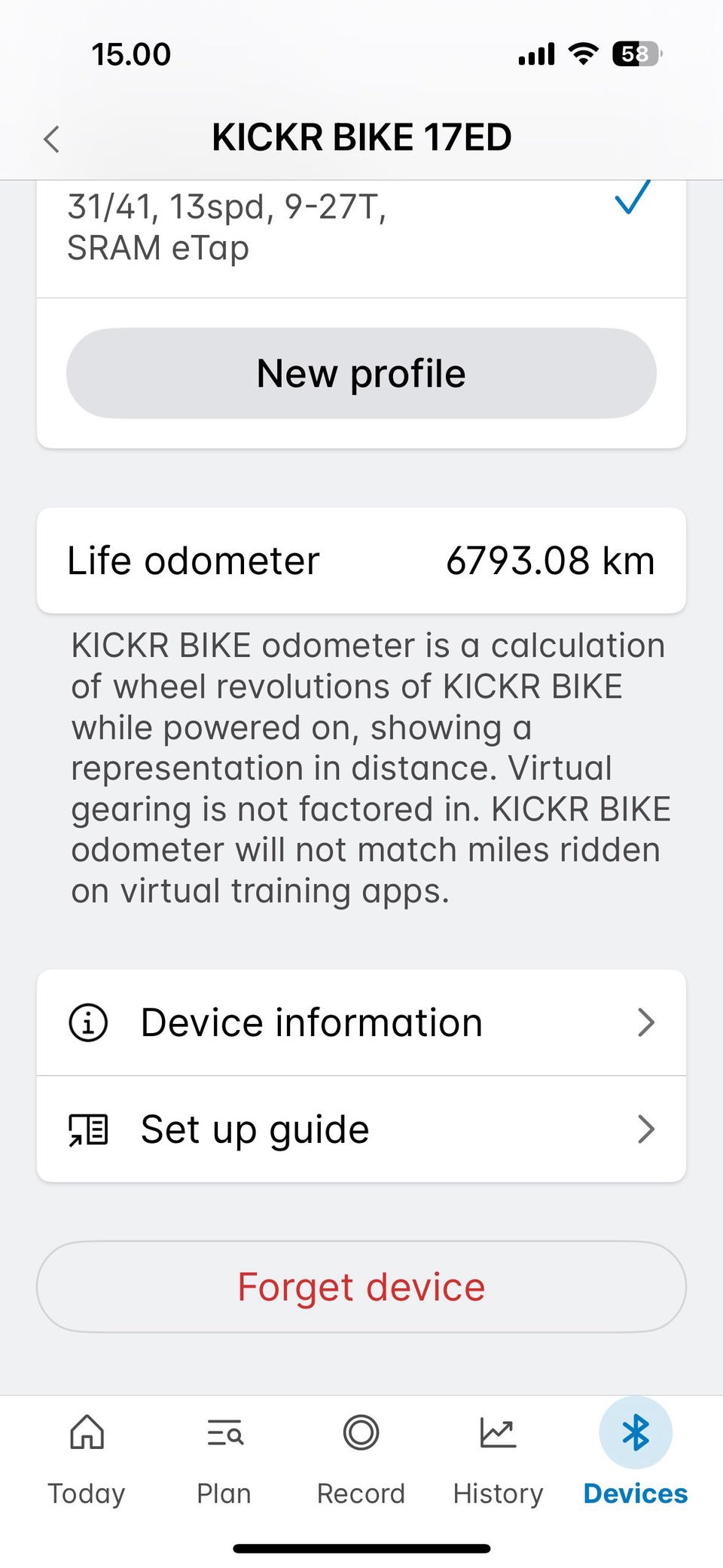Go to the History tab
Viewport: 723px width, 1568px height.
[x=498, y=1460]
